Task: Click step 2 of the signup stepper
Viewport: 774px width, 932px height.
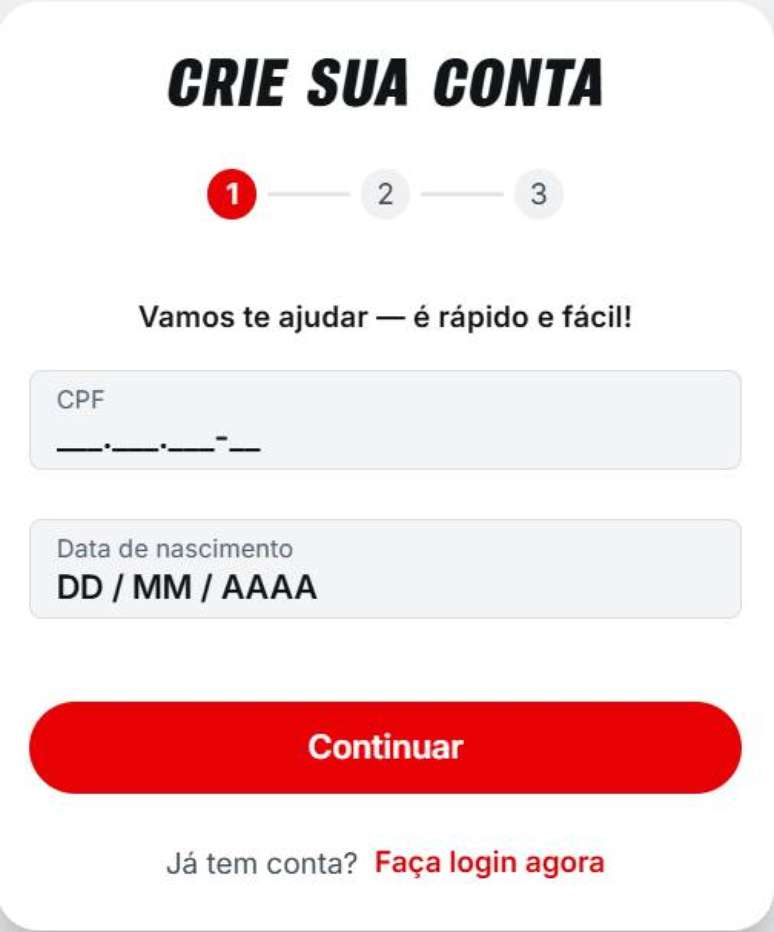Action: [387, 192]
